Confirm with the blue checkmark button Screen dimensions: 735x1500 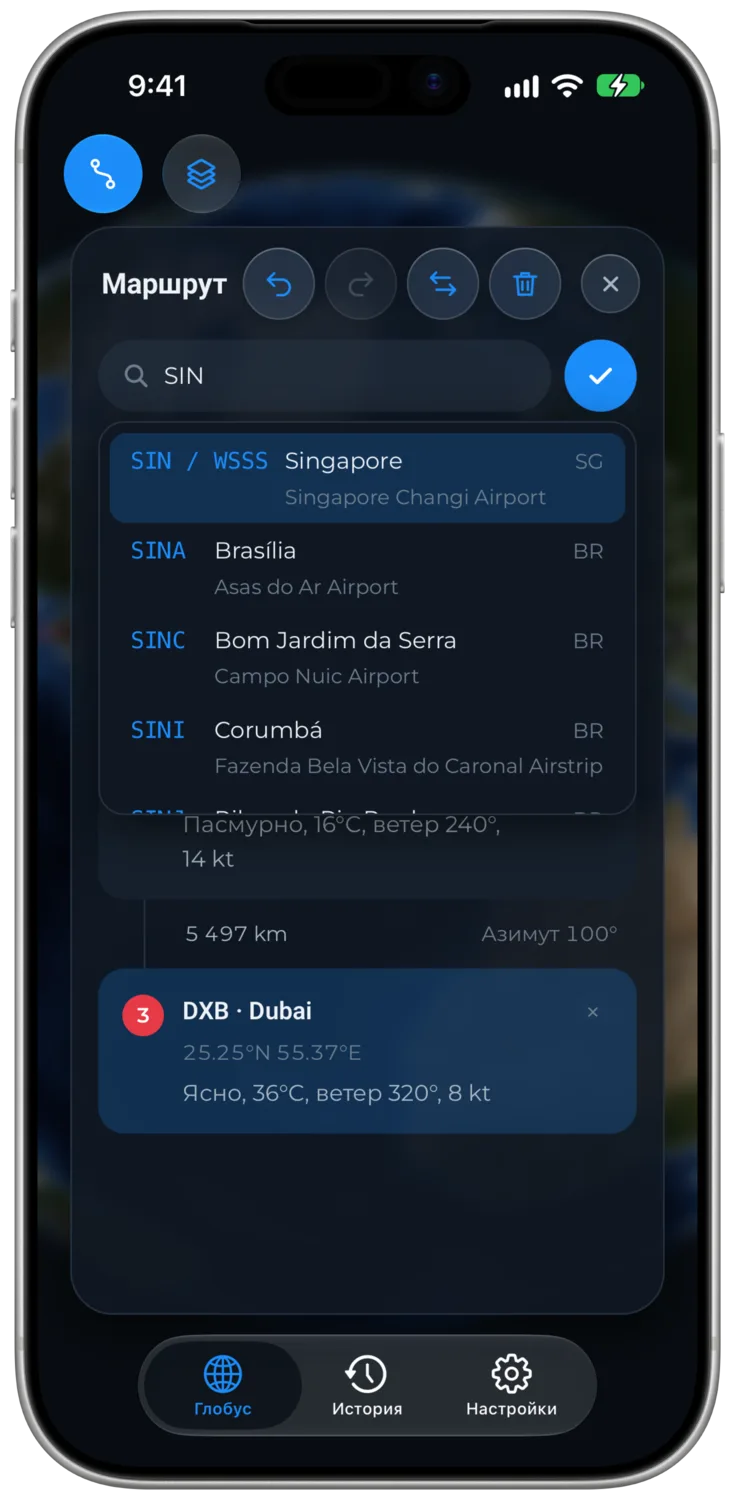600,376
